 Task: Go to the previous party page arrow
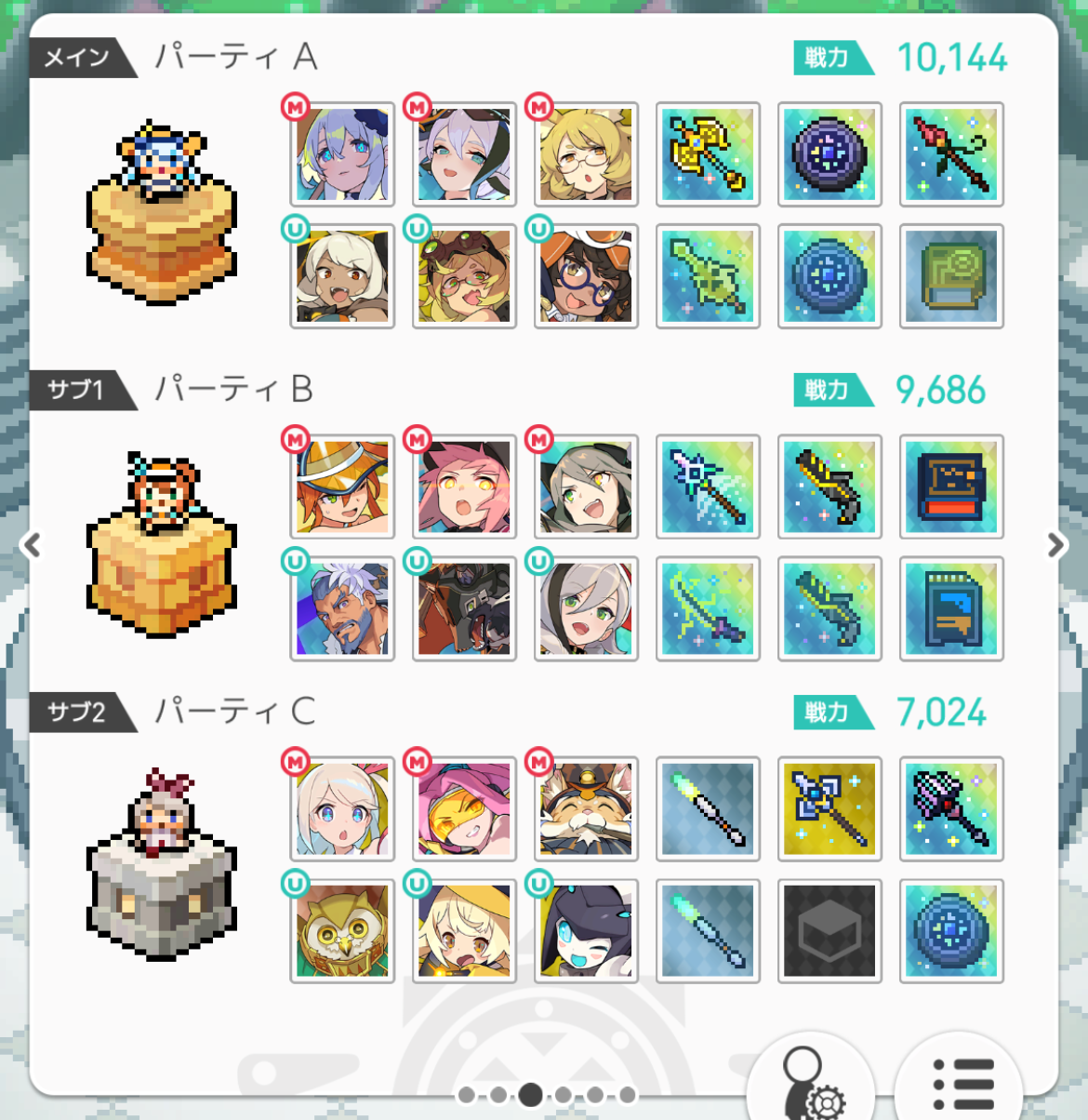(x=33, y=545)
